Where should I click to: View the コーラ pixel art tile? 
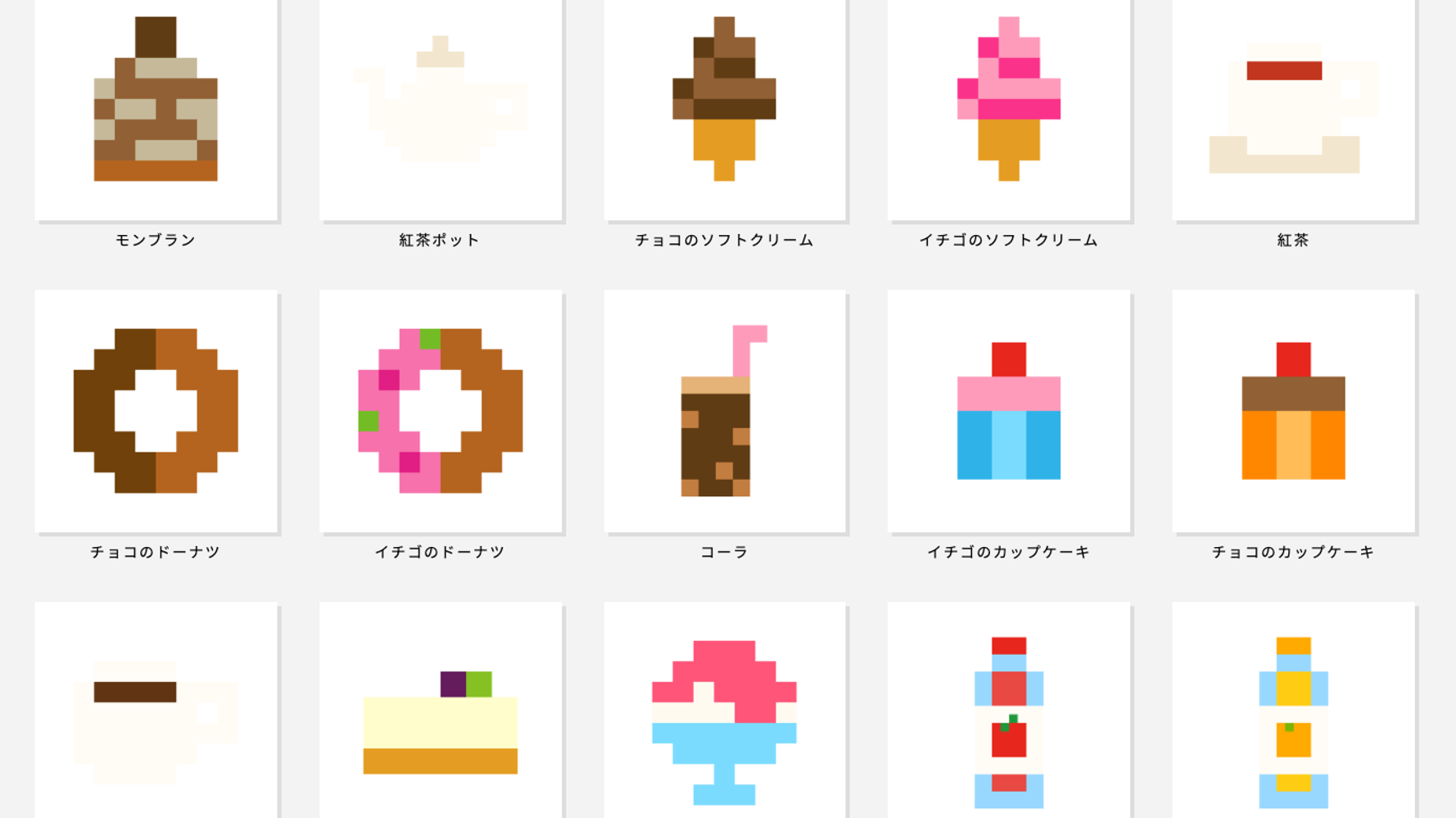pyautogui.click(x=725, y=411)
